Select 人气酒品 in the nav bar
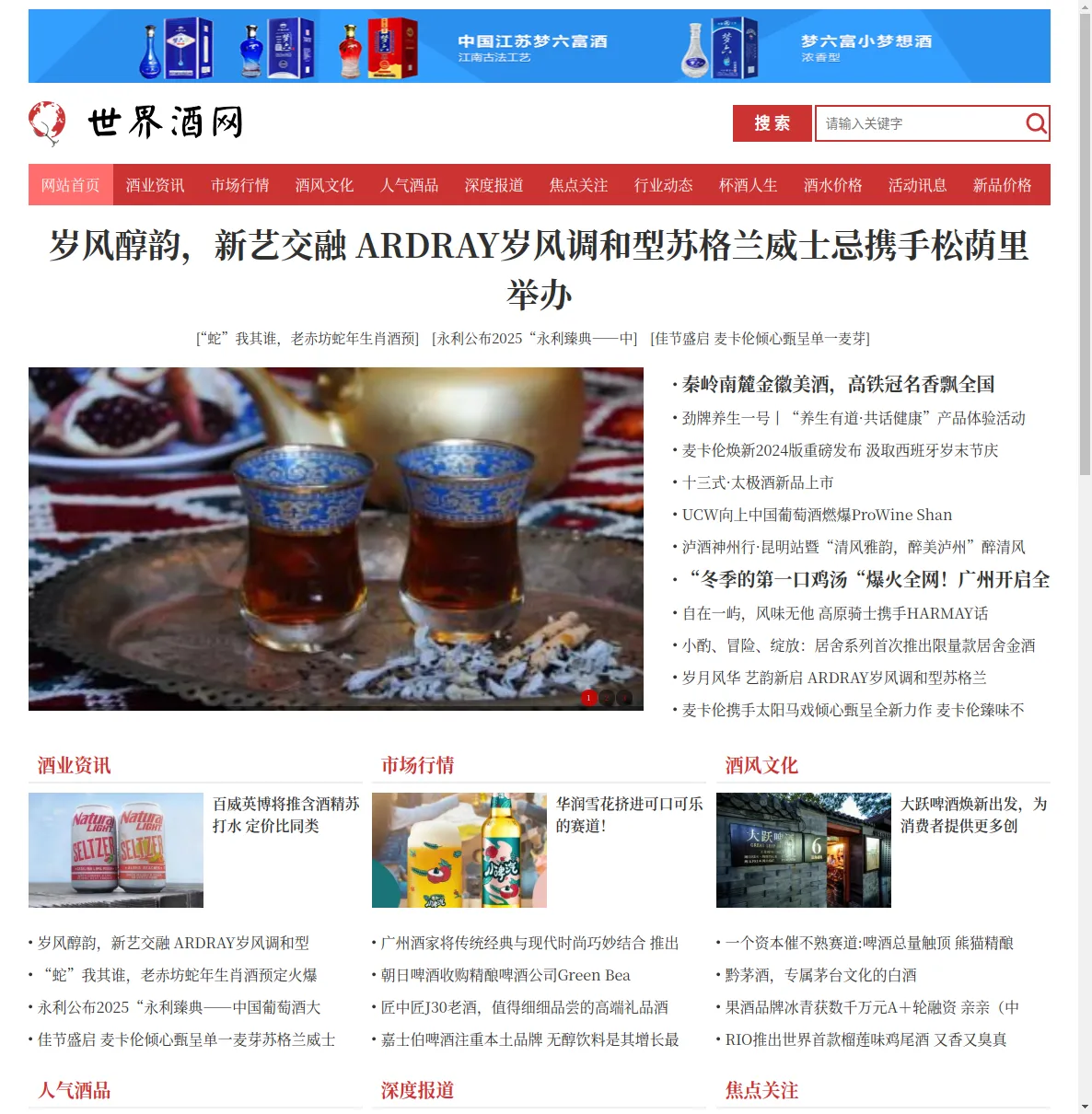 click(410, 185)
